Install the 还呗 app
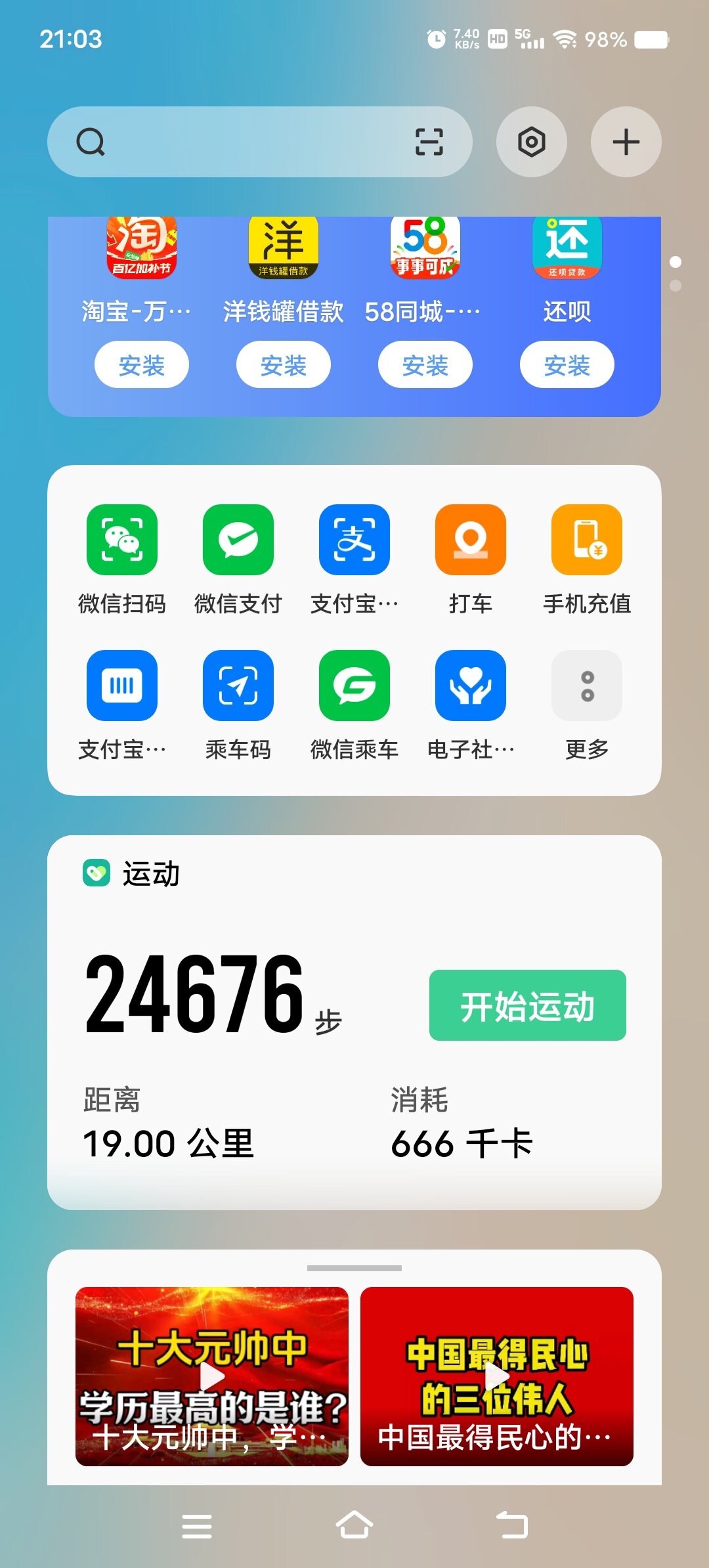The height and width of the screenshot is (1568, 709). (x=567, y=364)
